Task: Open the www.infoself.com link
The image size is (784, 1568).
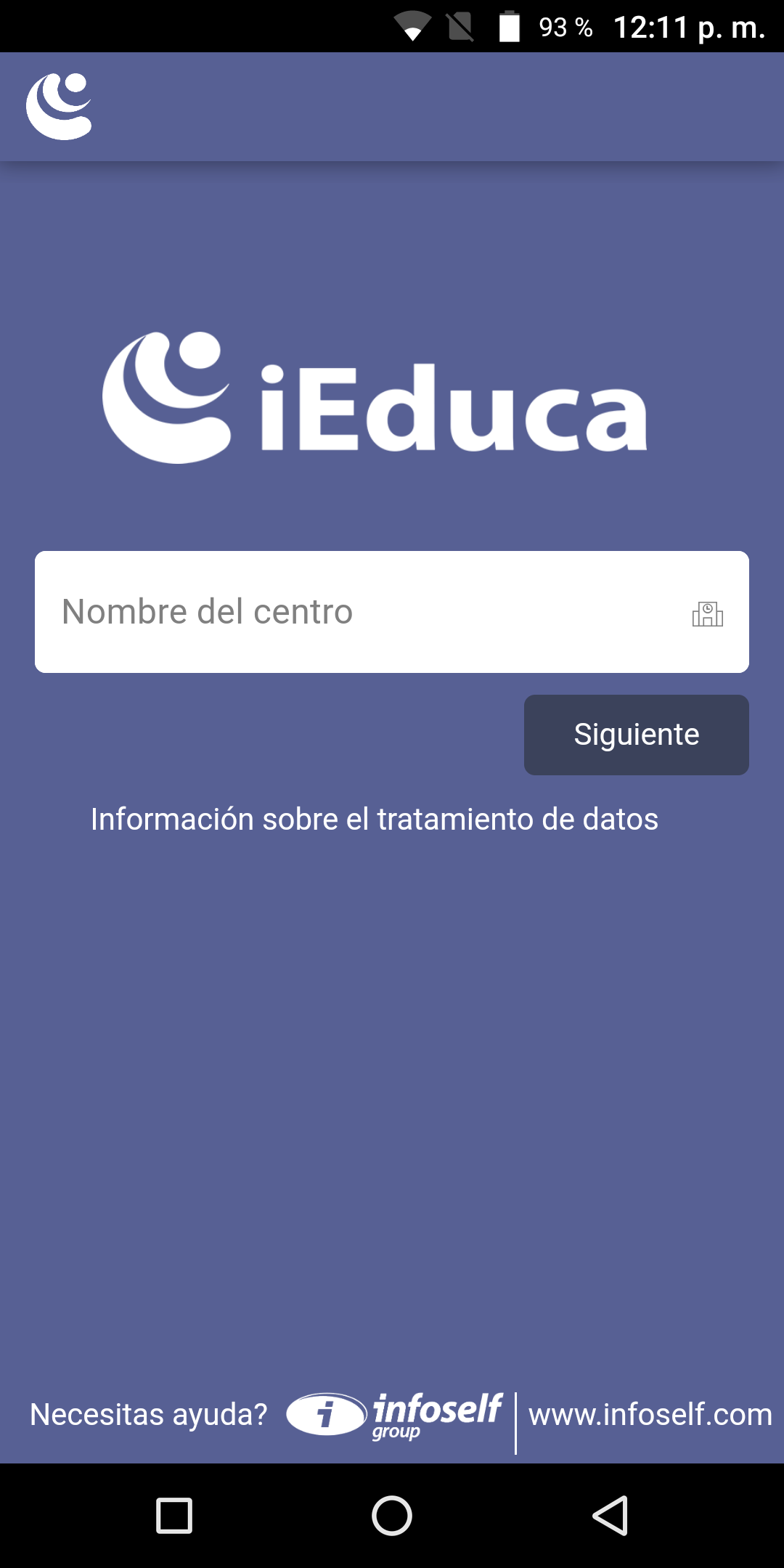Action: tap(650, 1414)
